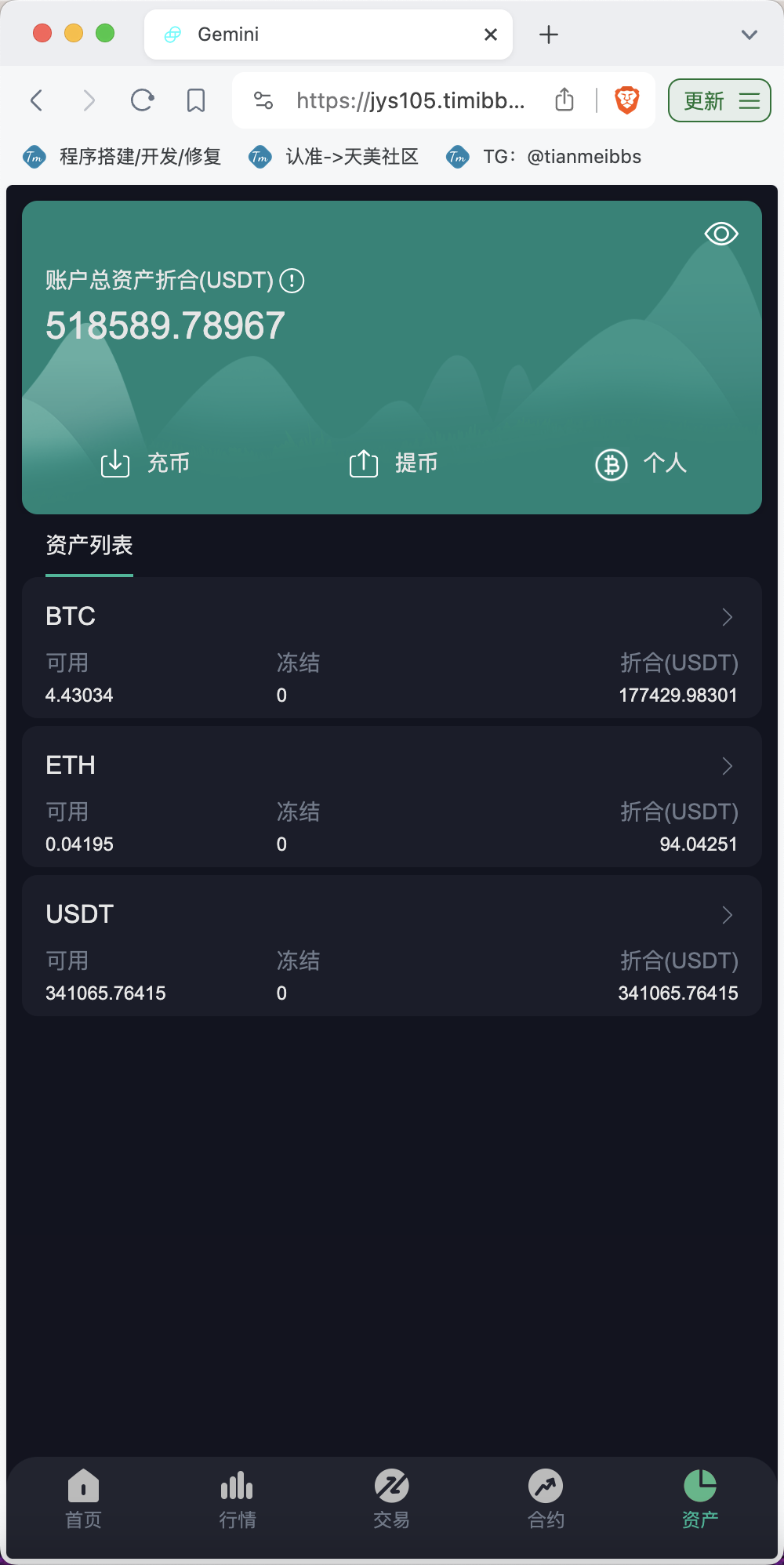784x1565 pixels.
Task: Switch to the 行情 market tab
Action: coord(238,1499)
